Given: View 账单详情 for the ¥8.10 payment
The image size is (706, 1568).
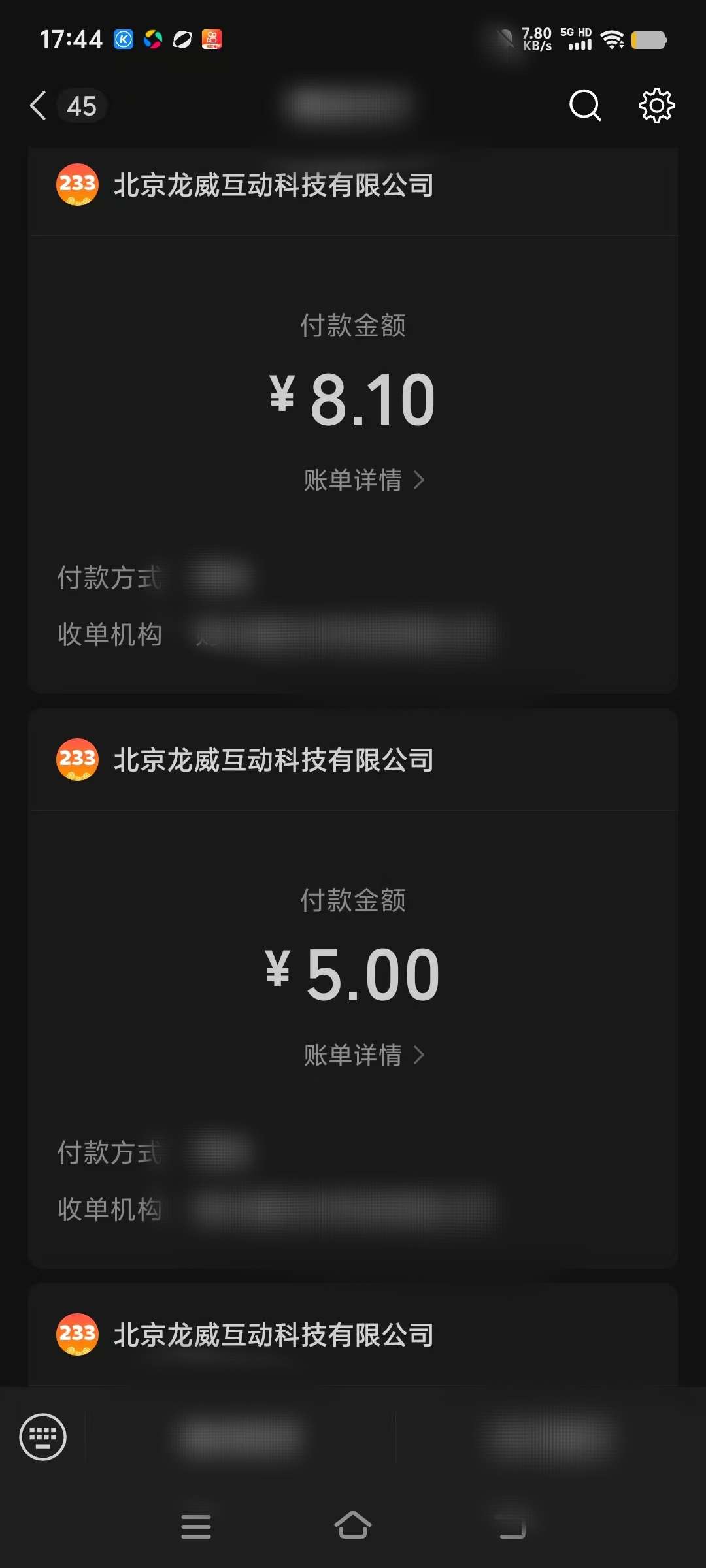Looking at the screenshot, I should pyautogui.click(x=363, y=481).
